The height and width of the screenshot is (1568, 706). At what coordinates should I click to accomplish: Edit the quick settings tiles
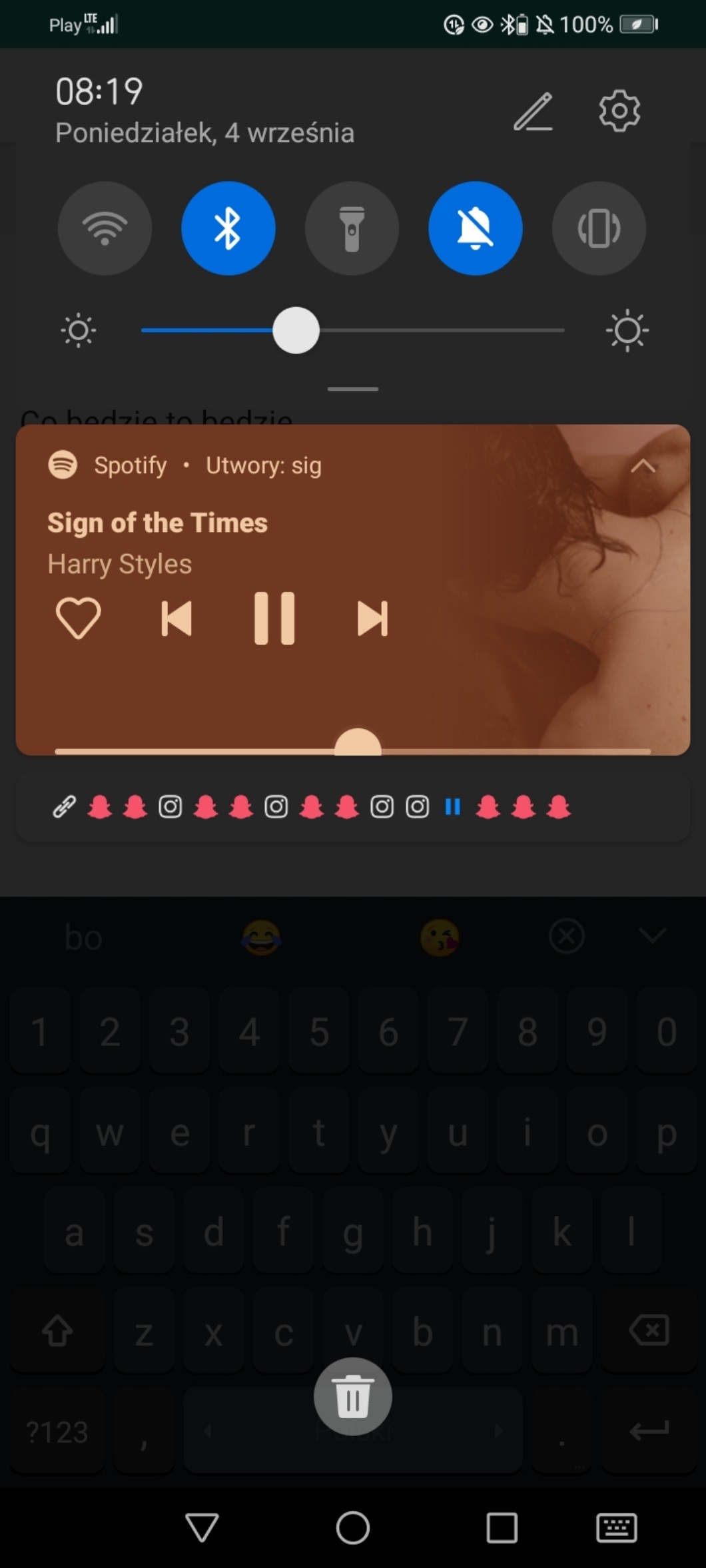tap(533, 111)
